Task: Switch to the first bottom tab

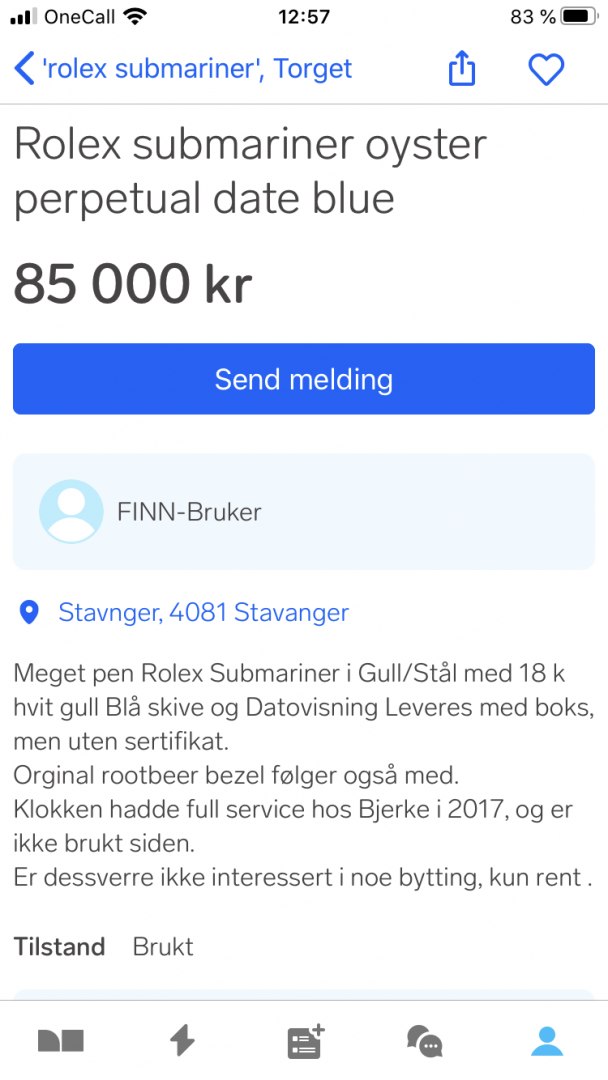Action: pos(61,1041)
